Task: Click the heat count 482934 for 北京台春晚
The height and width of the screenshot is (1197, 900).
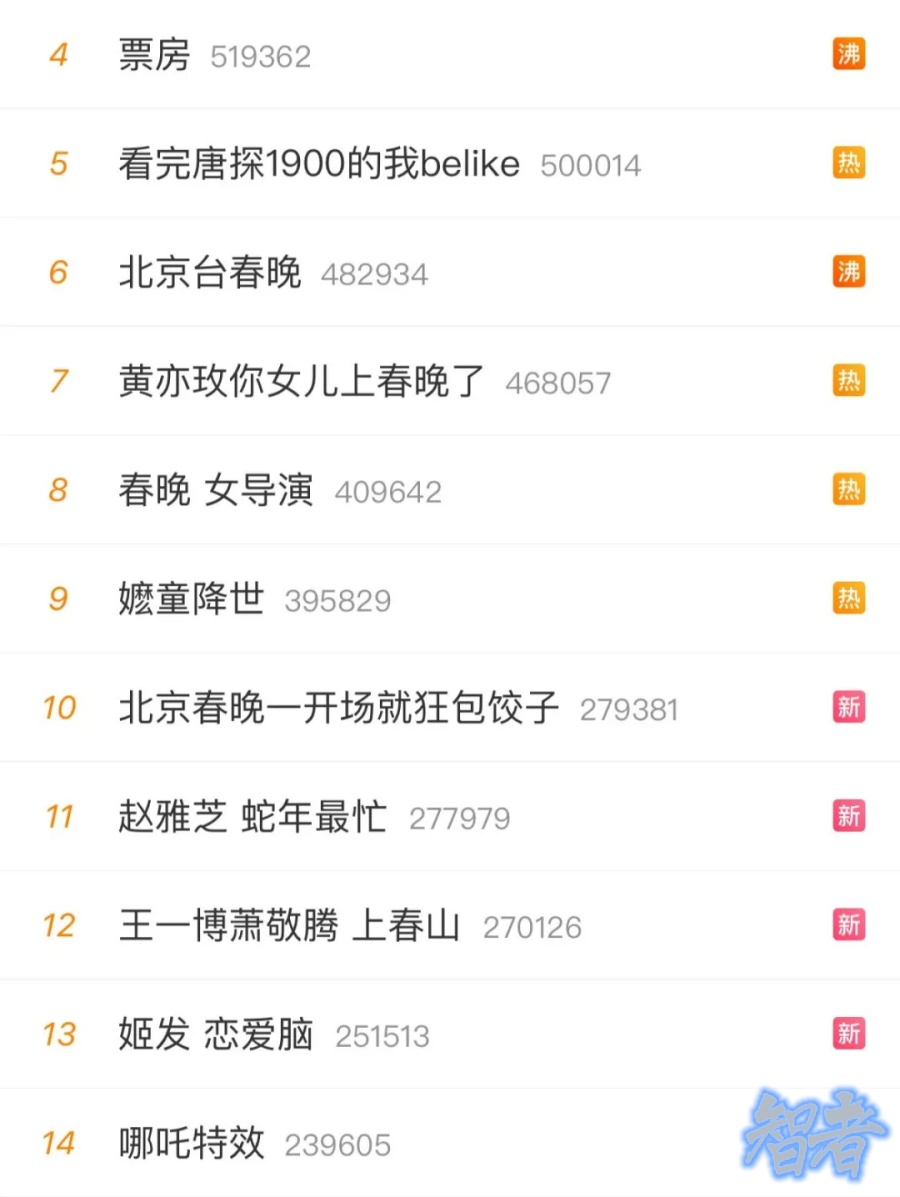Action: pyautogui.click(x=375, y=272)
